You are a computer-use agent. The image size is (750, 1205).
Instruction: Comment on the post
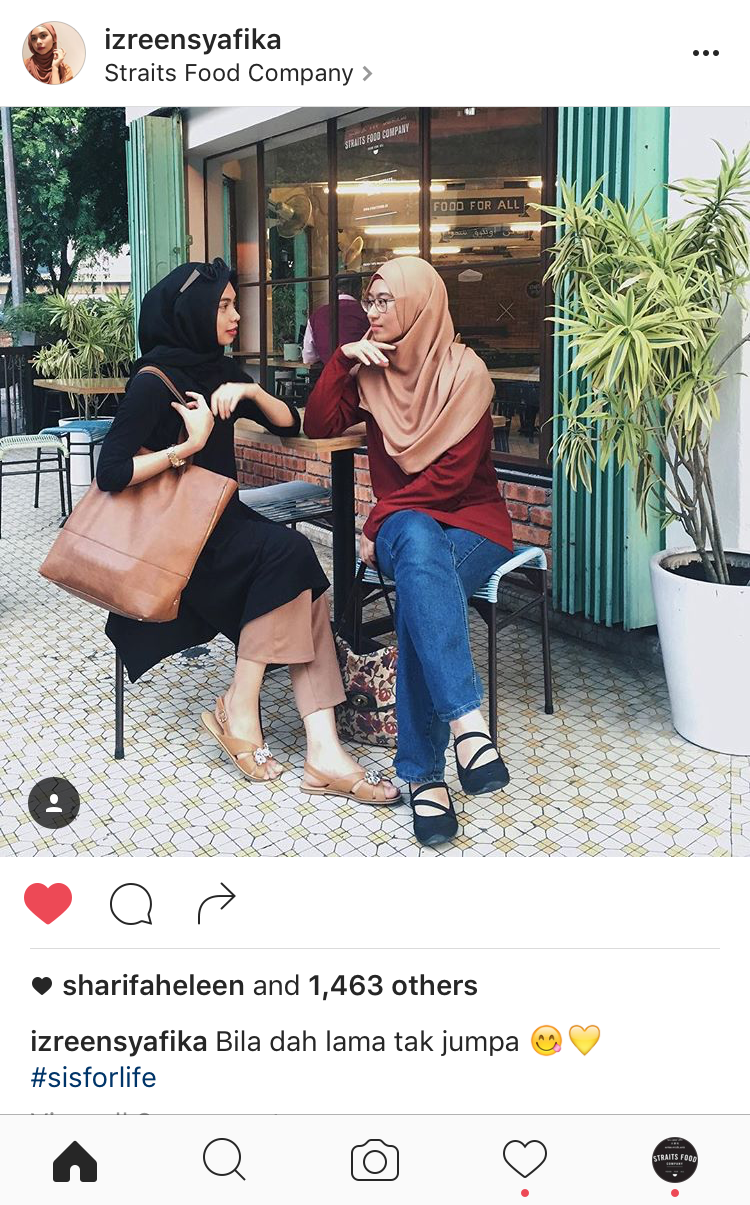[x=131, y=904]
